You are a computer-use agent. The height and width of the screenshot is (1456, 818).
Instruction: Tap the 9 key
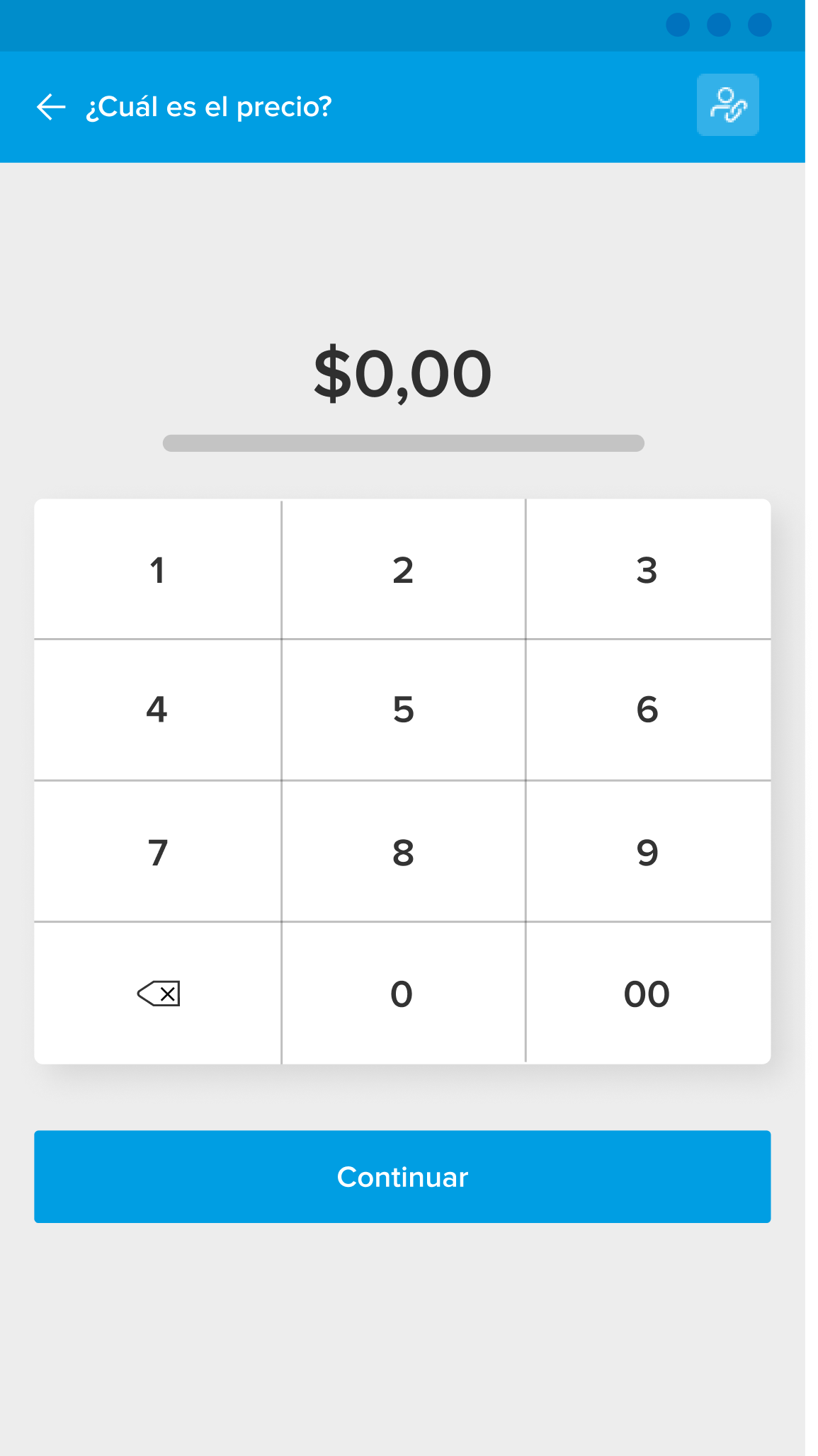pos(648,851)
